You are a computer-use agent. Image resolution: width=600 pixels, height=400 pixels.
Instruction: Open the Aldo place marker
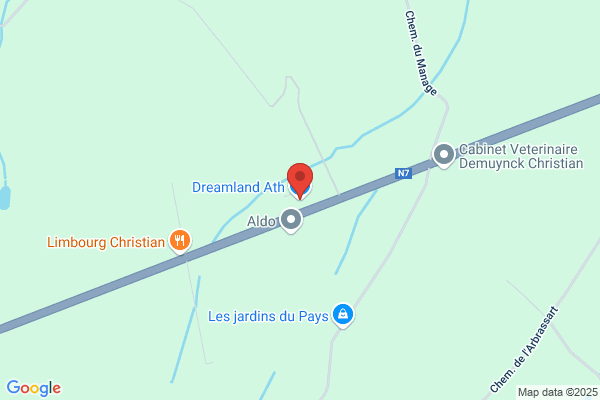pos(291,219)
